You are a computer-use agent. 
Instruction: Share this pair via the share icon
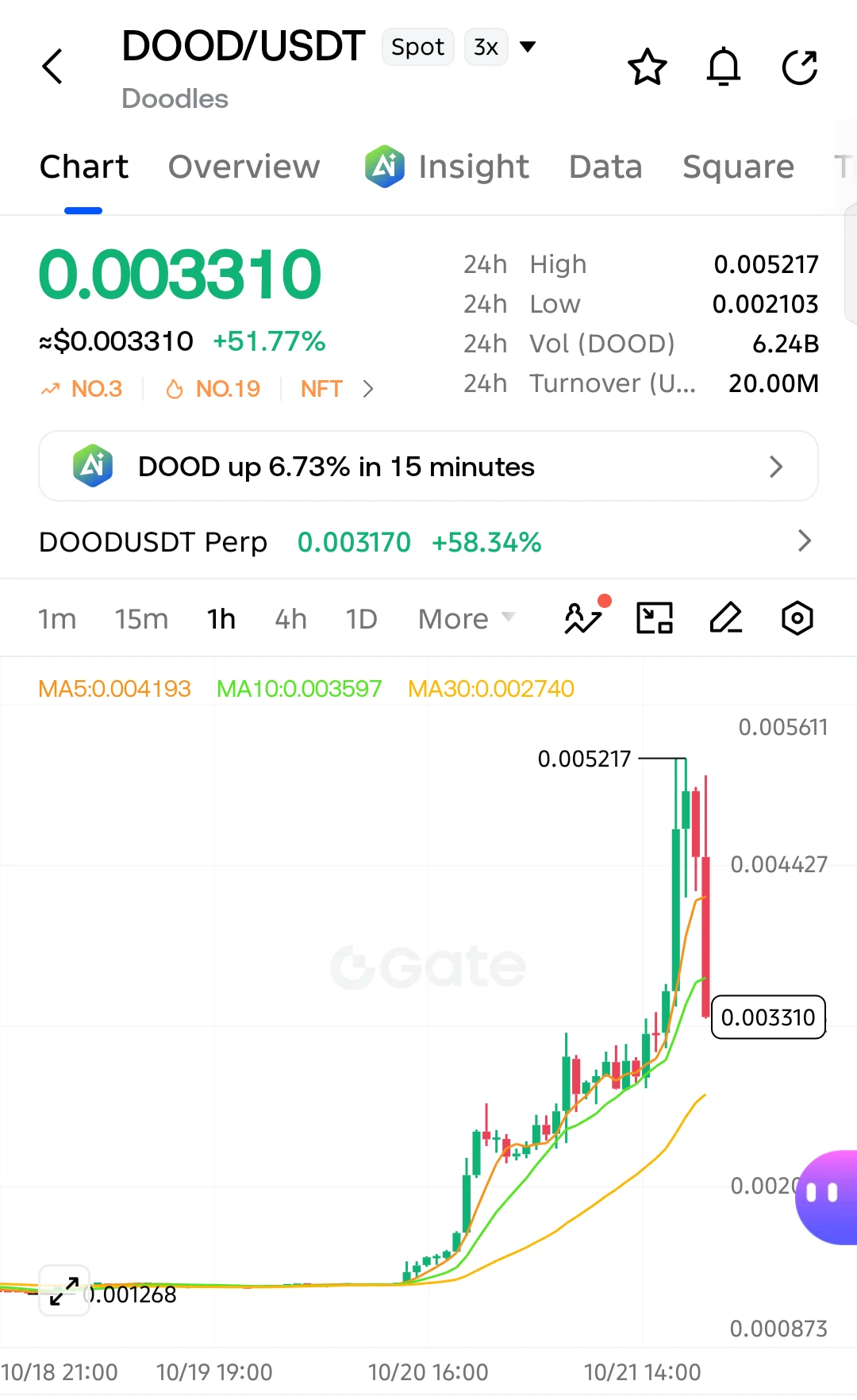tap(800, 67)
